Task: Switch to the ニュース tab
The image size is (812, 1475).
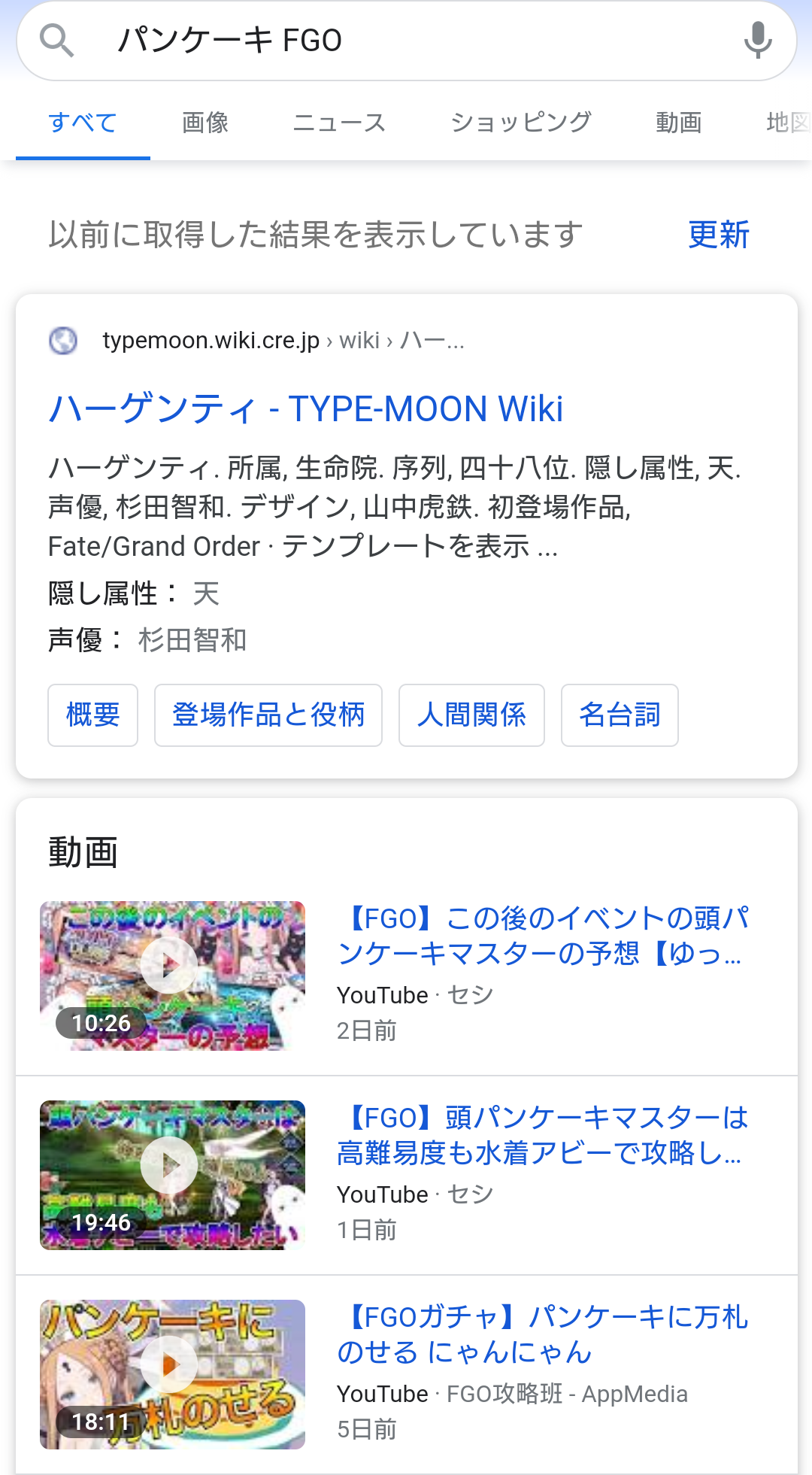Action: (339, 123)
